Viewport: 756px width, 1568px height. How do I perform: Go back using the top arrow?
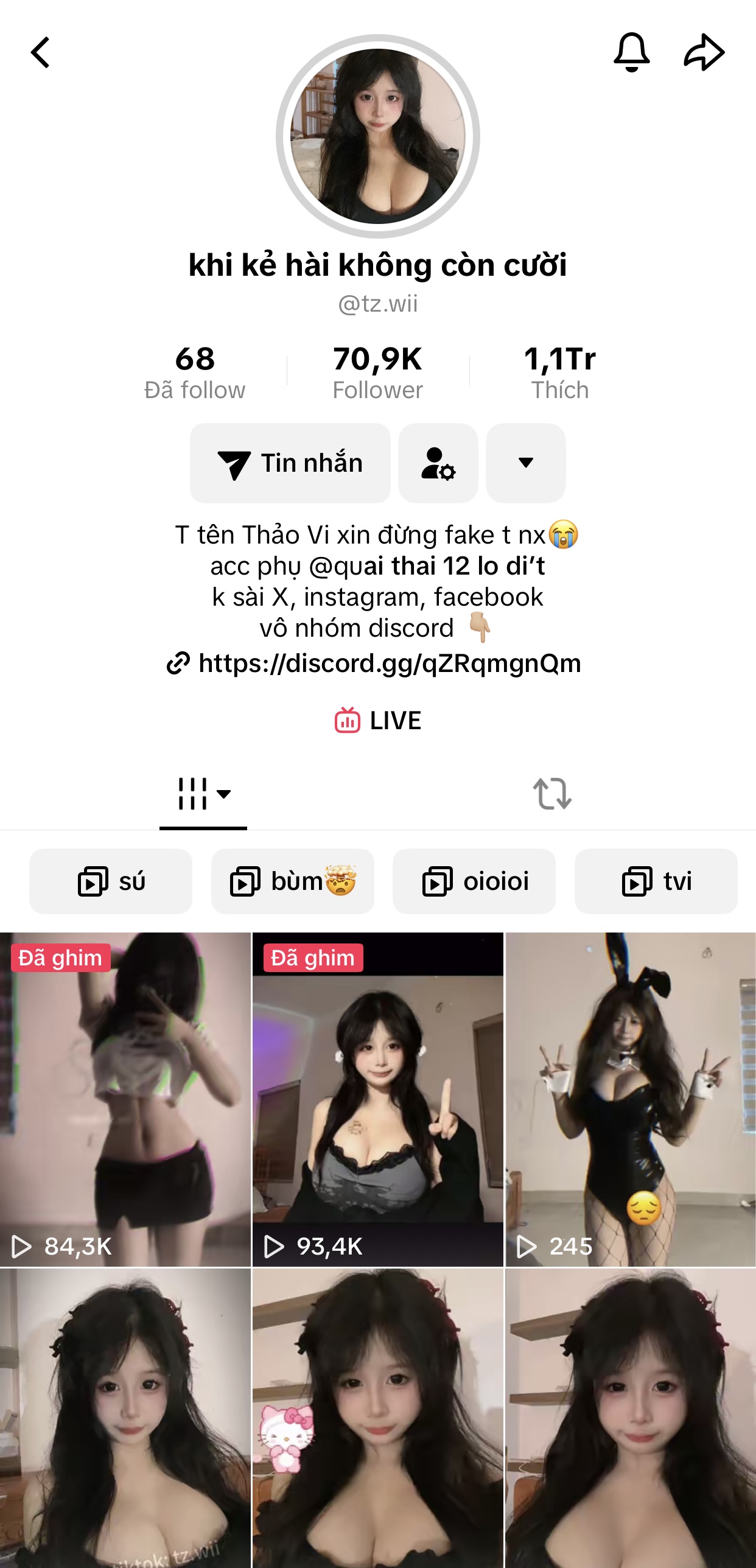point(41,52)
